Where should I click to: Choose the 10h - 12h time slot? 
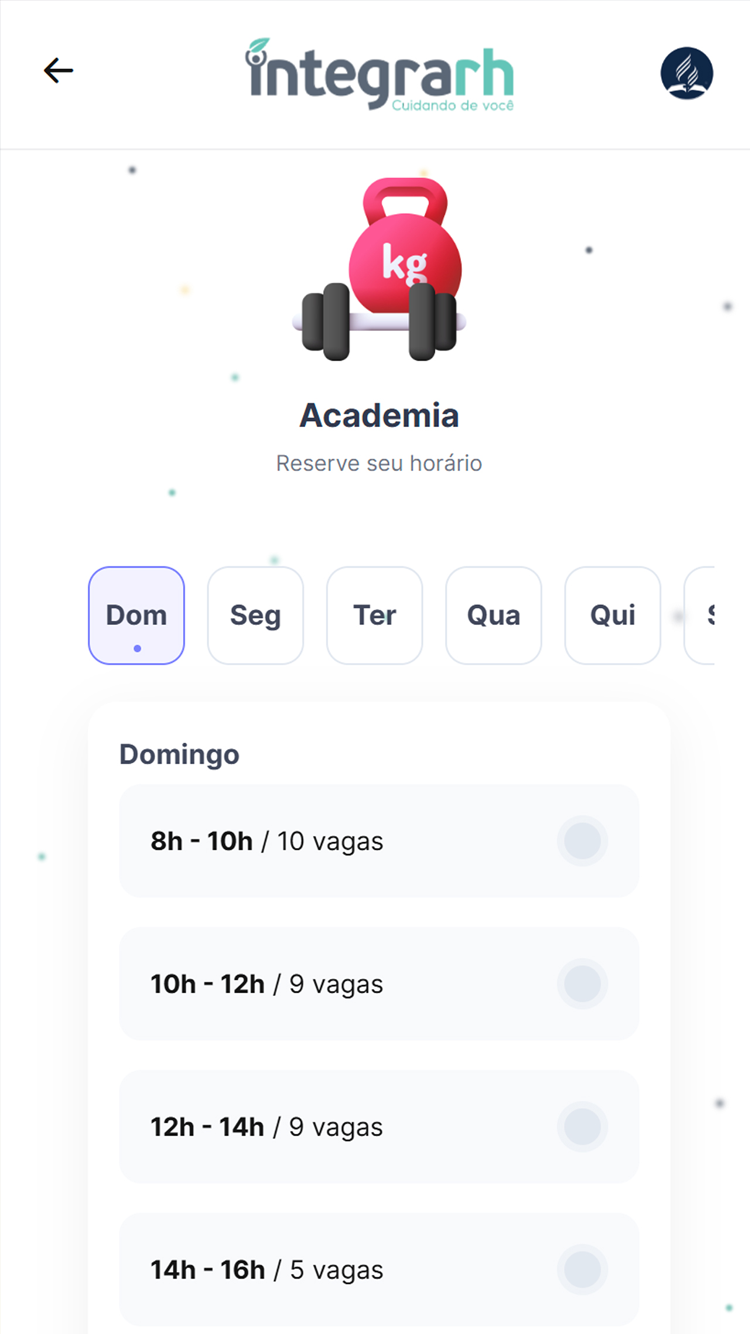pyautogui.click(x=379, y=984)
